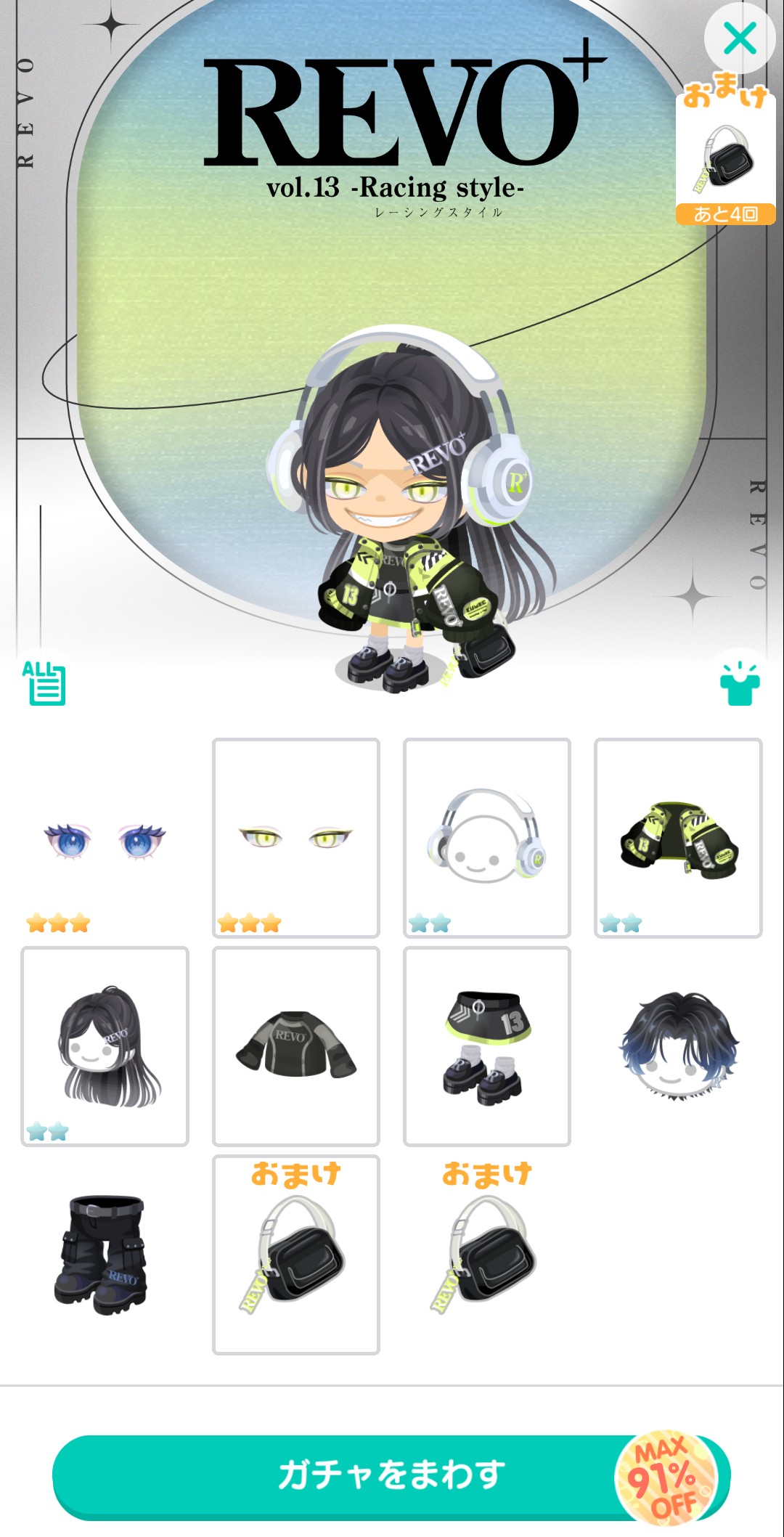Select the white headphones item
Viewport: 784px width, 1537px height.
click(x=486, y=839)
